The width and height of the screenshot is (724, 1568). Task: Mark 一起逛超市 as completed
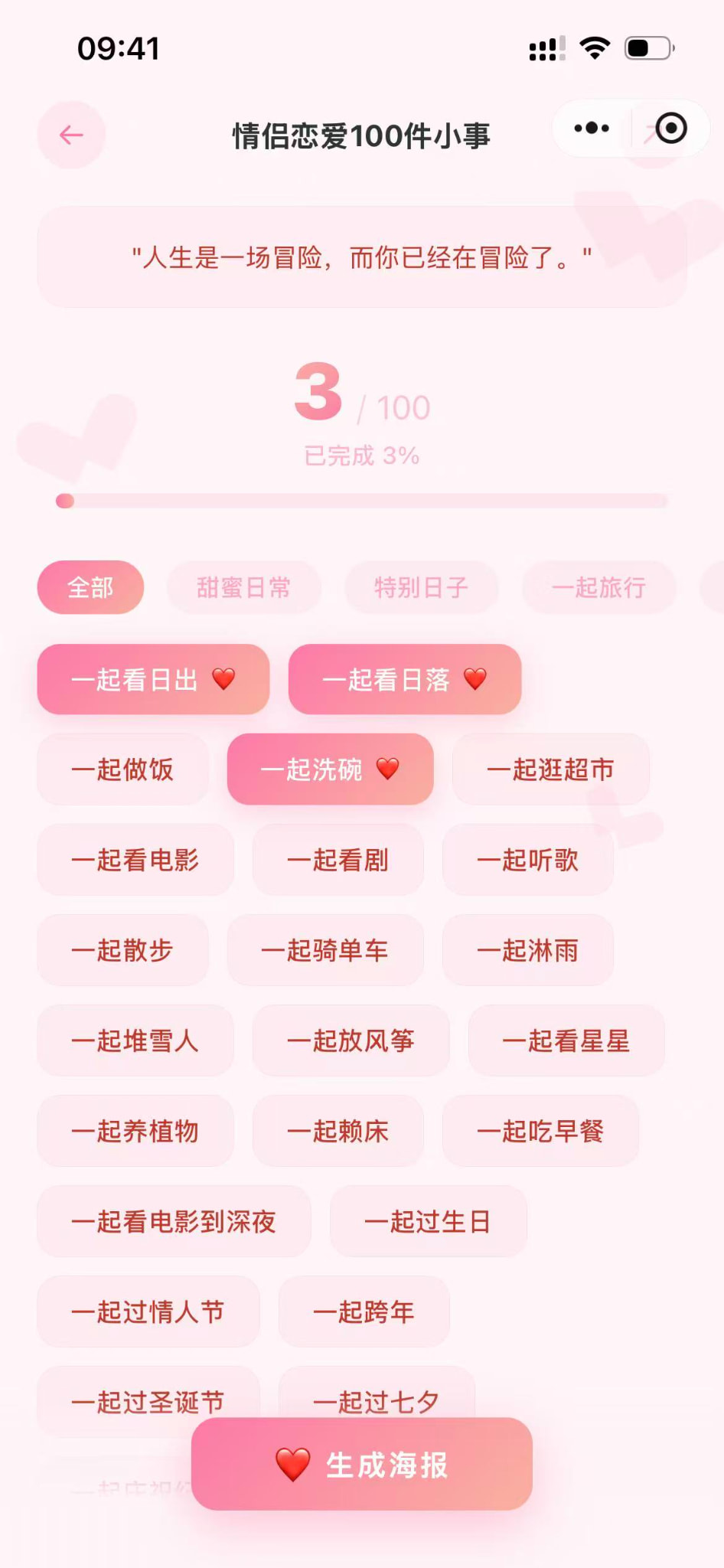[551, 769]
